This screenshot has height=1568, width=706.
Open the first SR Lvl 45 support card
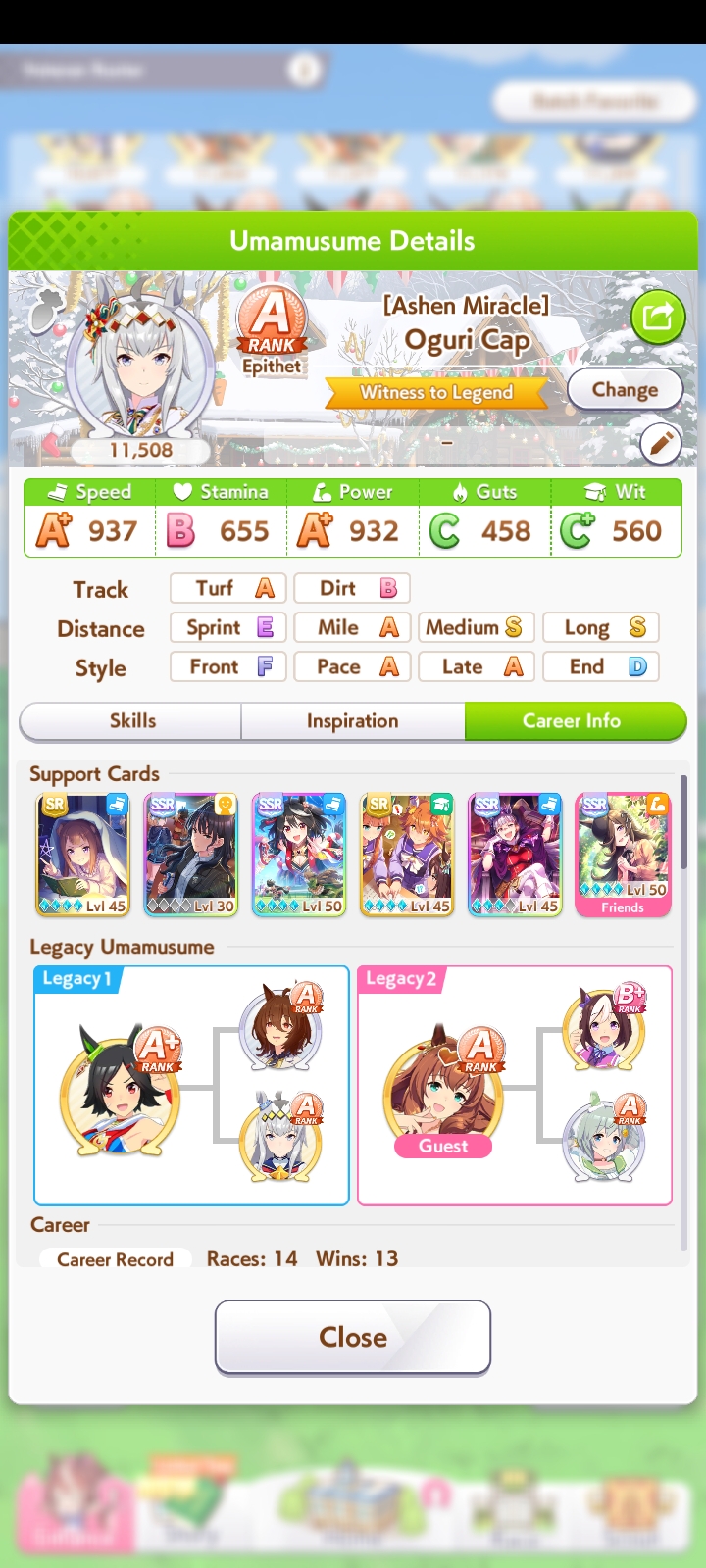tap(83, 855)
